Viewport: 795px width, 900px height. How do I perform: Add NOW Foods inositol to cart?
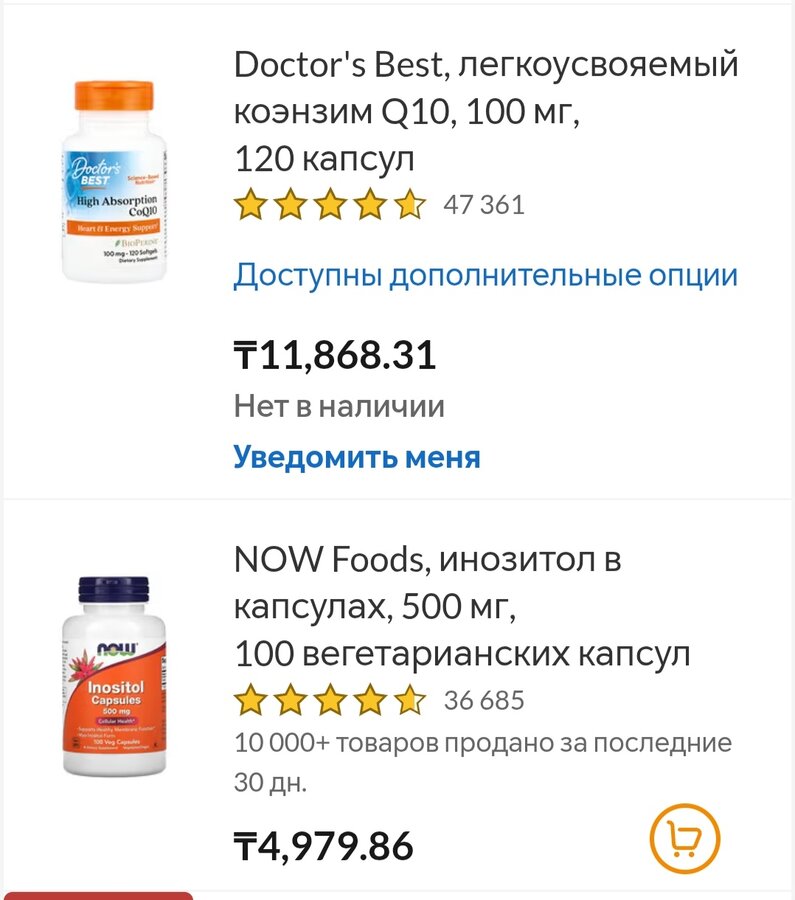pos(685,838)
